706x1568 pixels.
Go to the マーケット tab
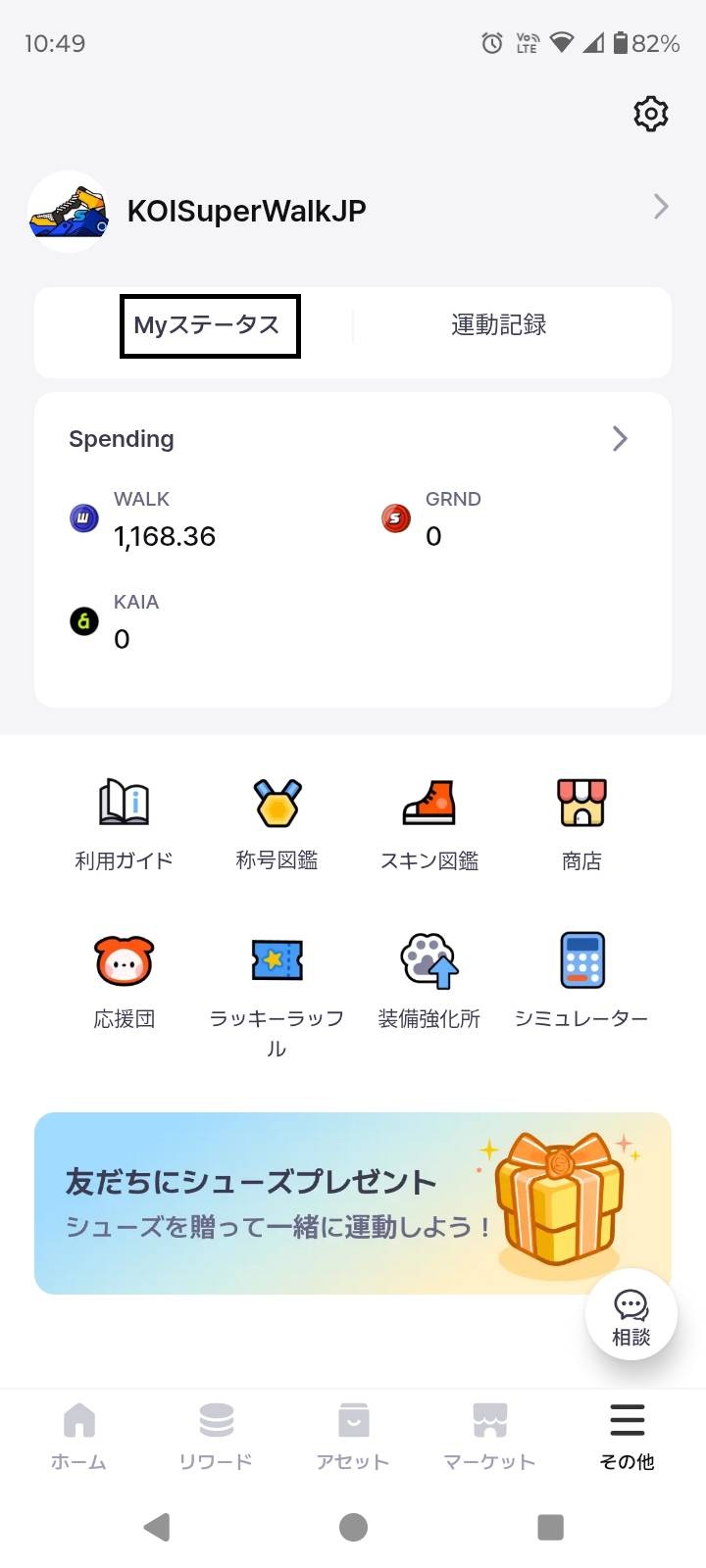(x=489, y=1436)
